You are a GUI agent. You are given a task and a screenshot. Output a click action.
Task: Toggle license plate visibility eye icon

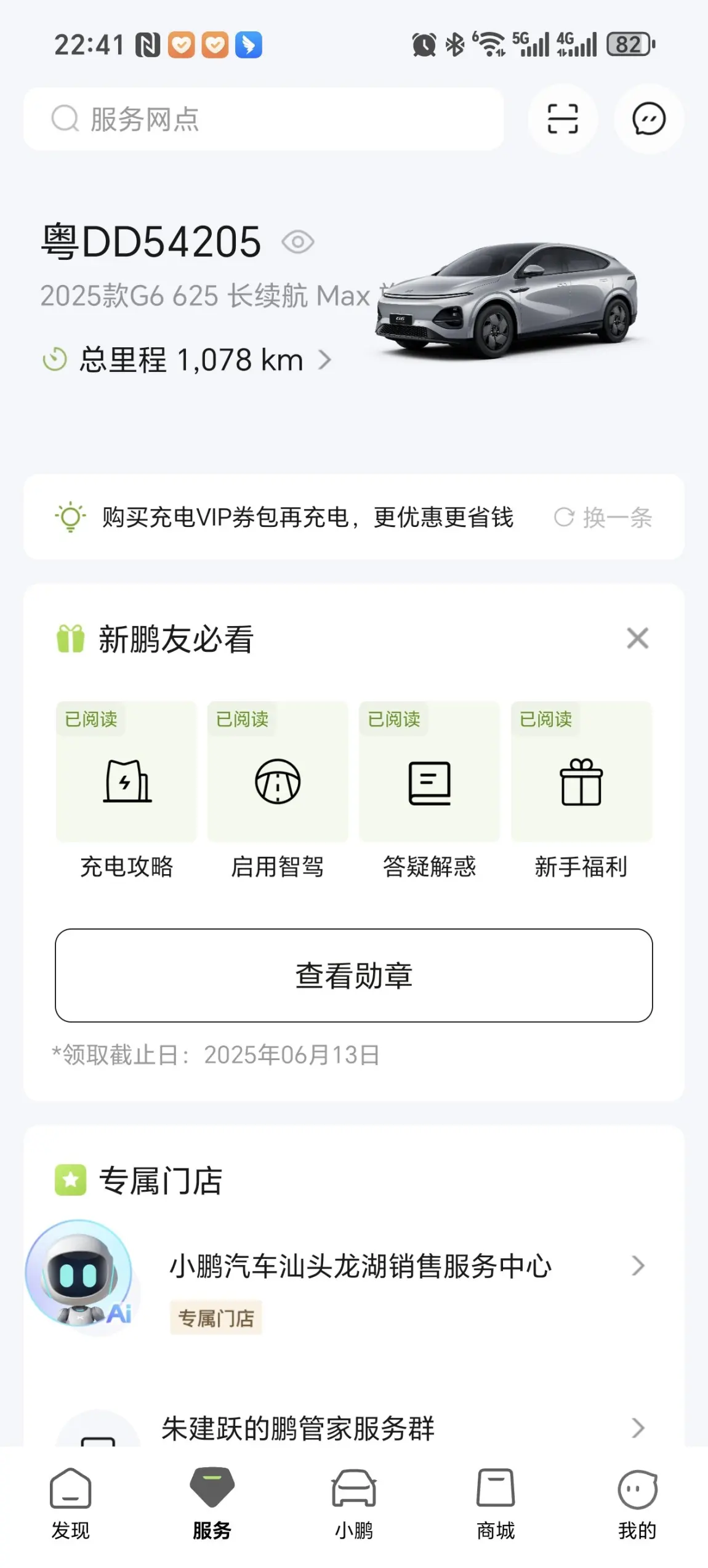coord(298,242)
